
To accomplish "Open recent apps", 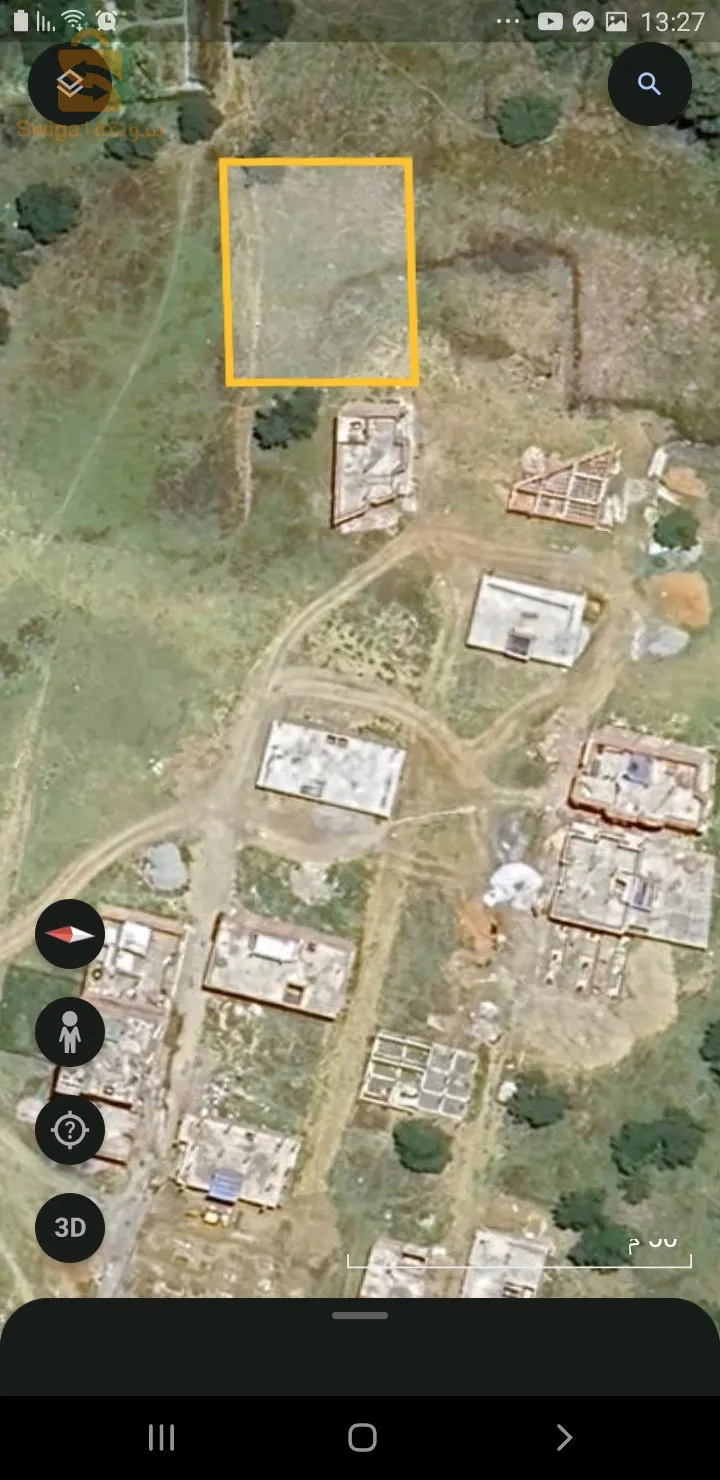I will 161,1438.
